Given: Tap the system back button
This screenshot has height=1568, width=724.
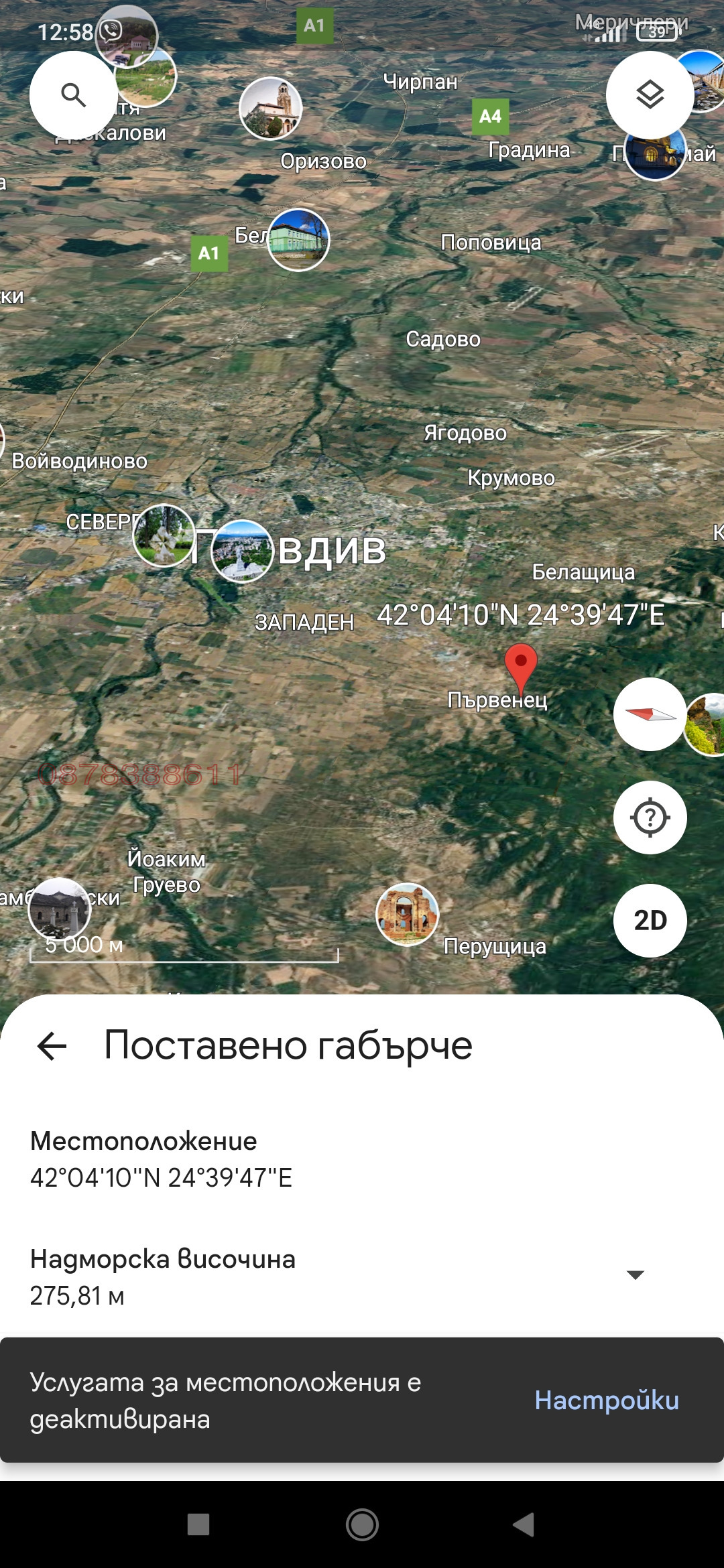Looking at the screenshot, I should coord(524,1524).
